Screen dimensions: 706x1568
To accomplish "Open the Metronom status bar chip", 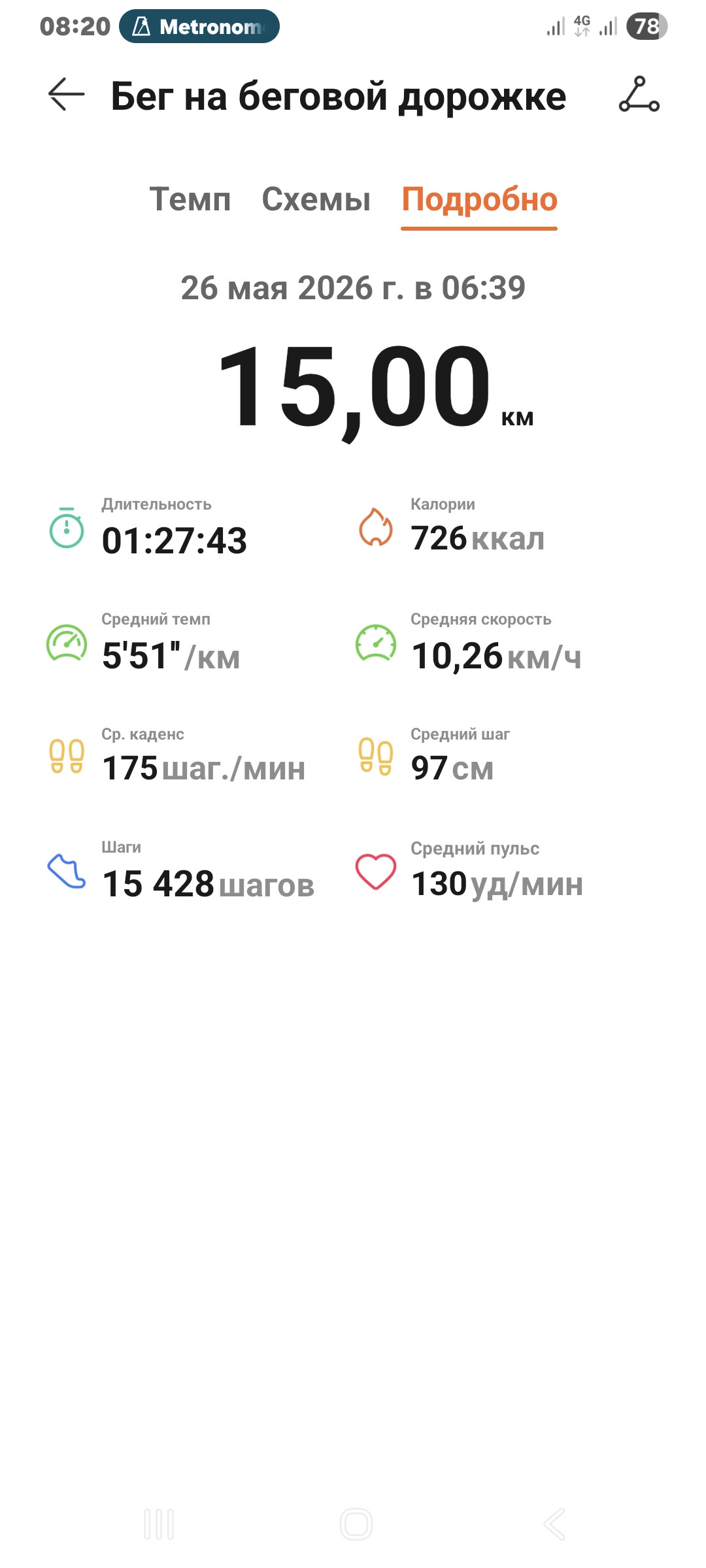I will 199,27.
